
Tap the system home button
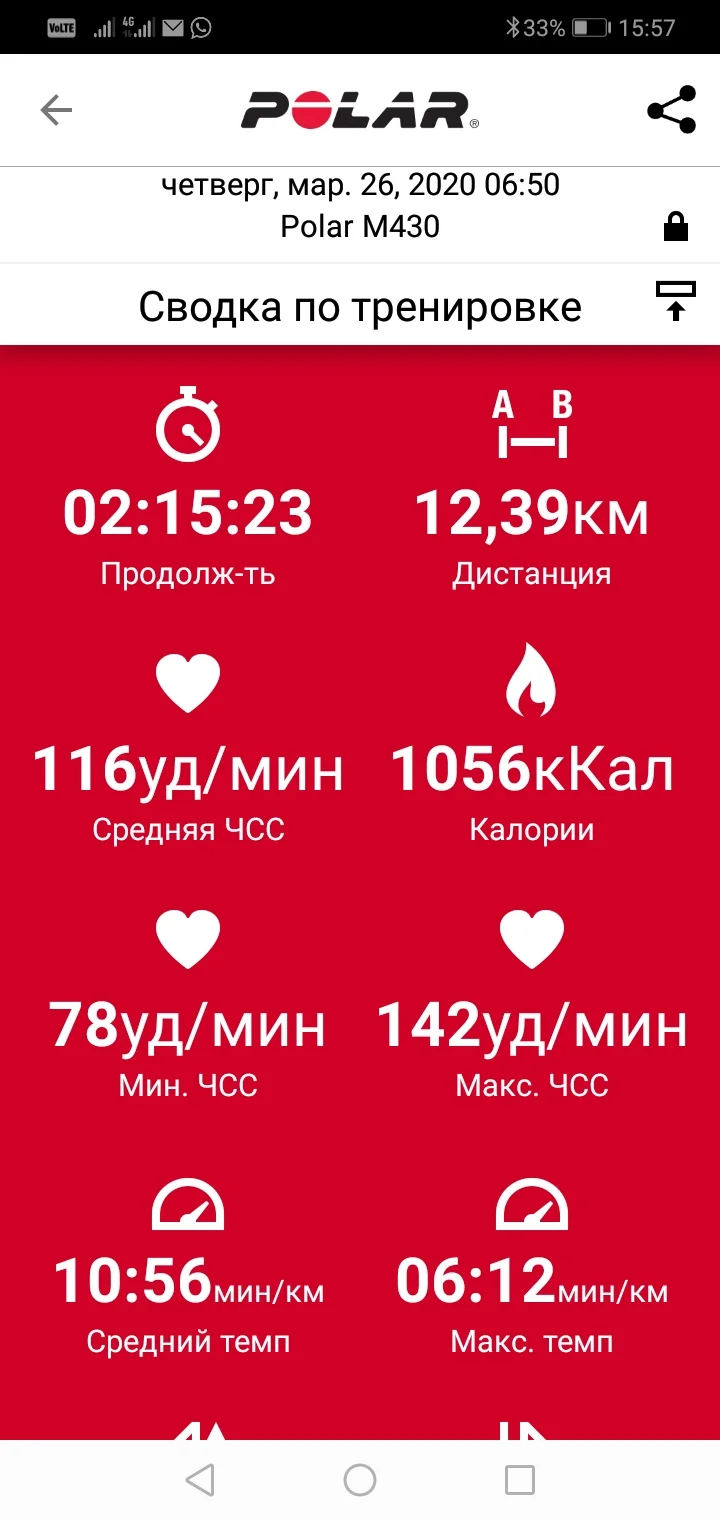pos(360,1479)
